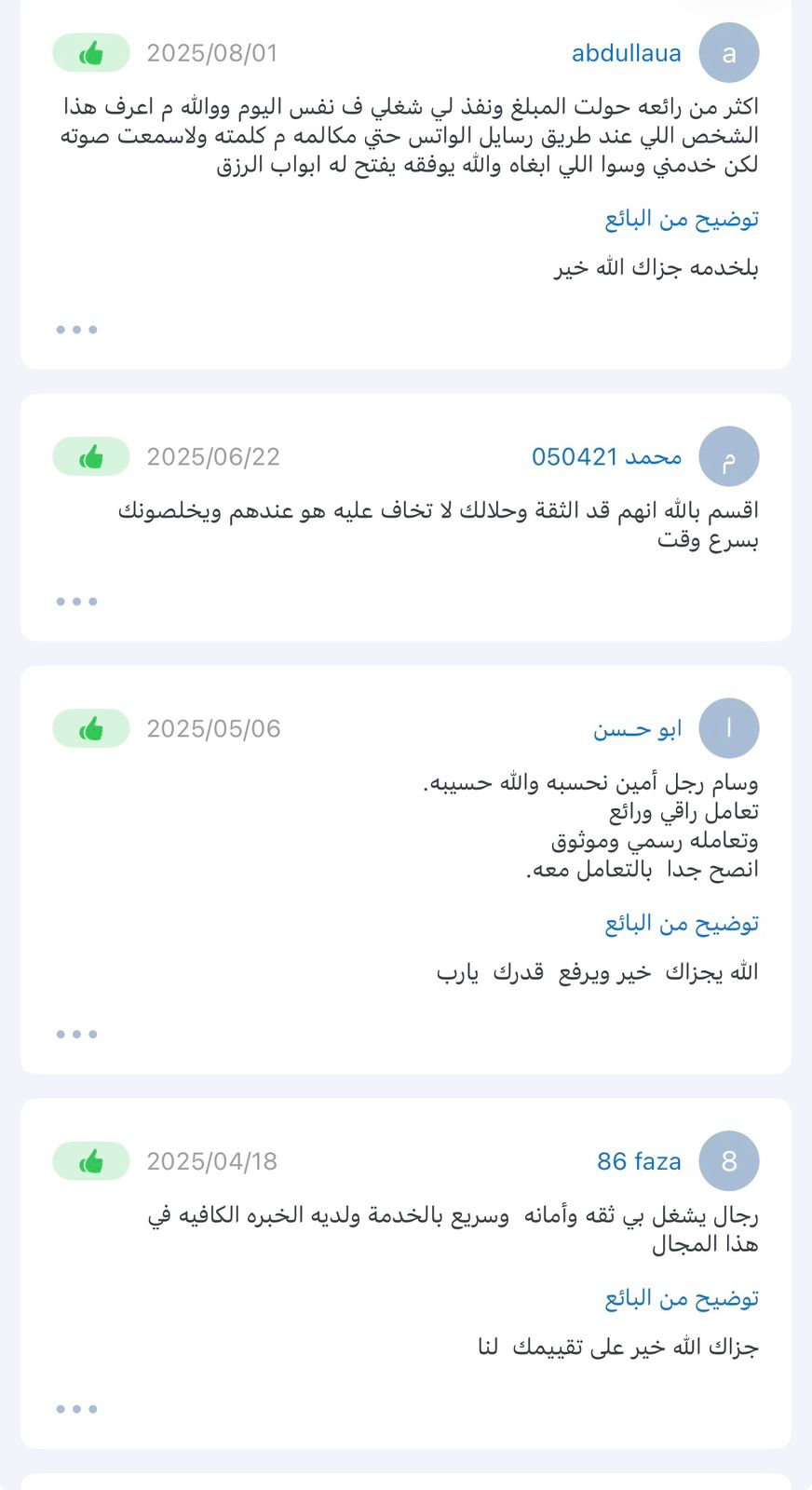Open abdullaua's profile link
The height and width of the screenshot is (1490, 812).
pos(626,53)
